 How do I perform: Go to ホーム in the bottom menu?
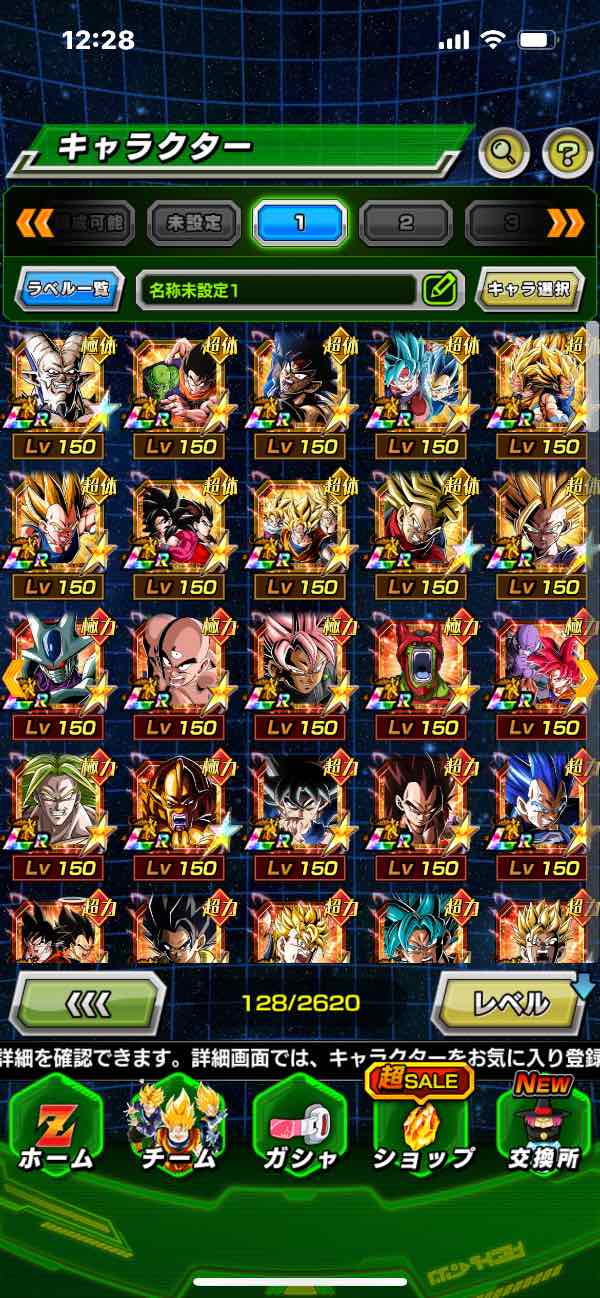(56, 1128)
